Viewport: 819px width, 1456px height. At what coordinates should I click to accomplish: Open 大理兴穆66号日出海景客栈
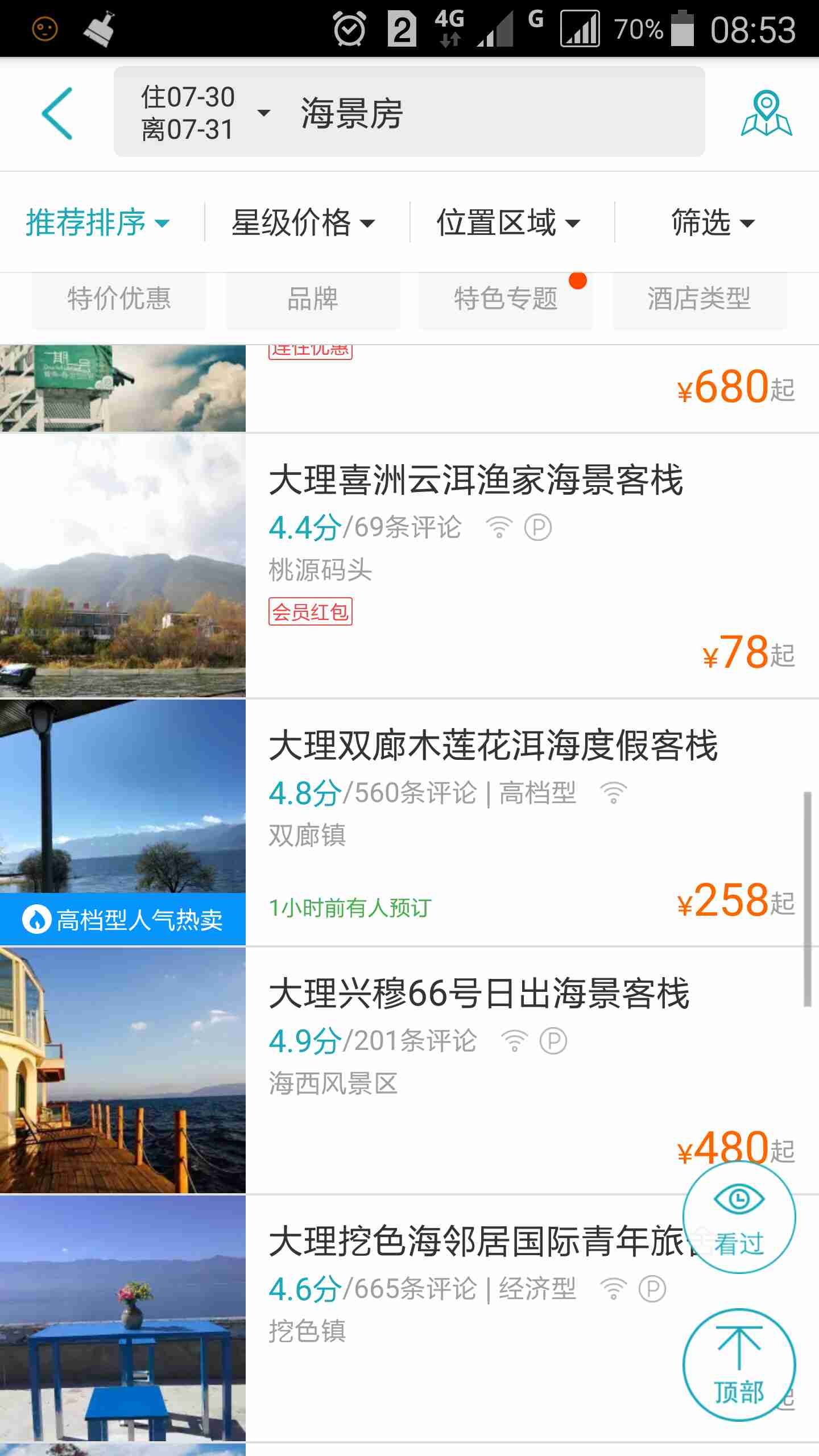[x=409, y=1070]
